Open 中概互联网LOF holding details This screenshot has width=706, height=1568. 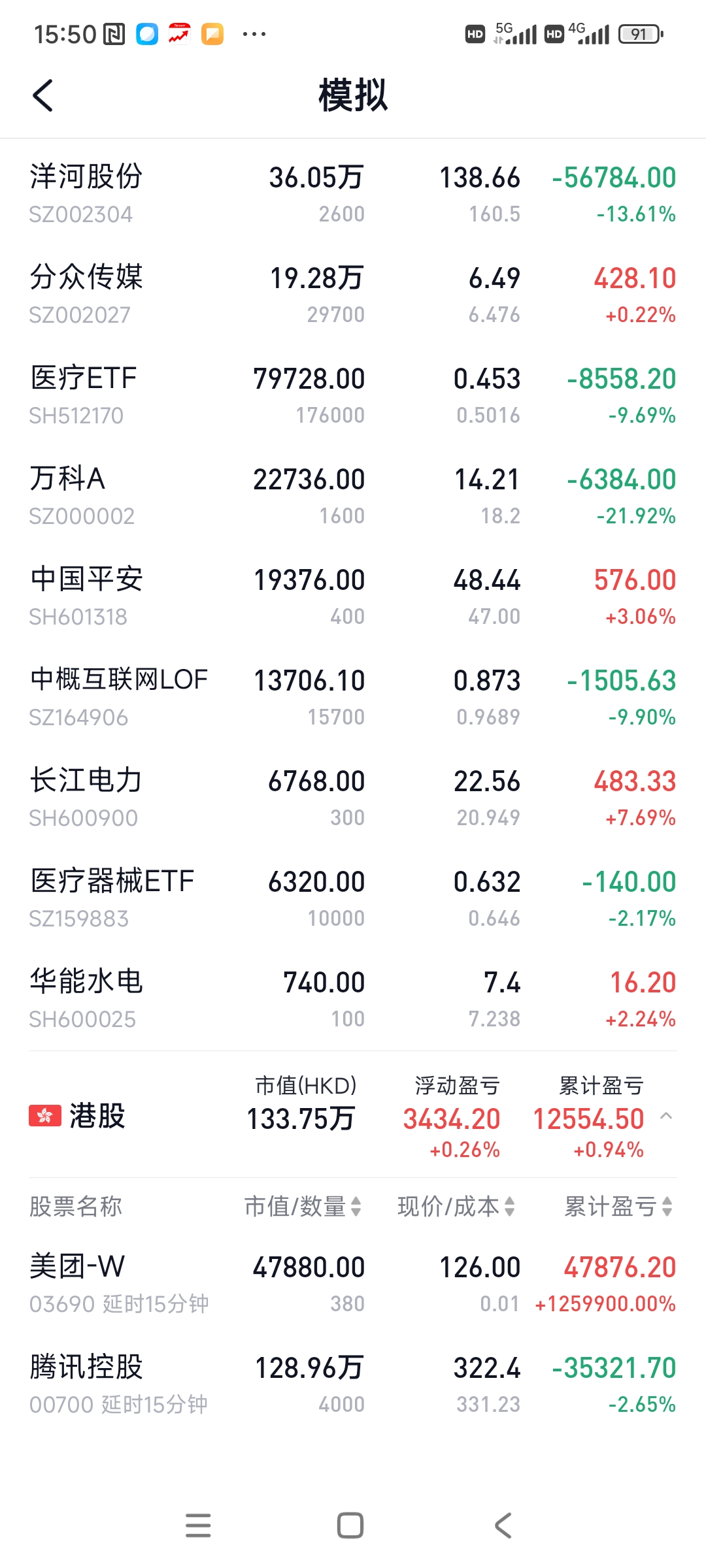(353, 698)
